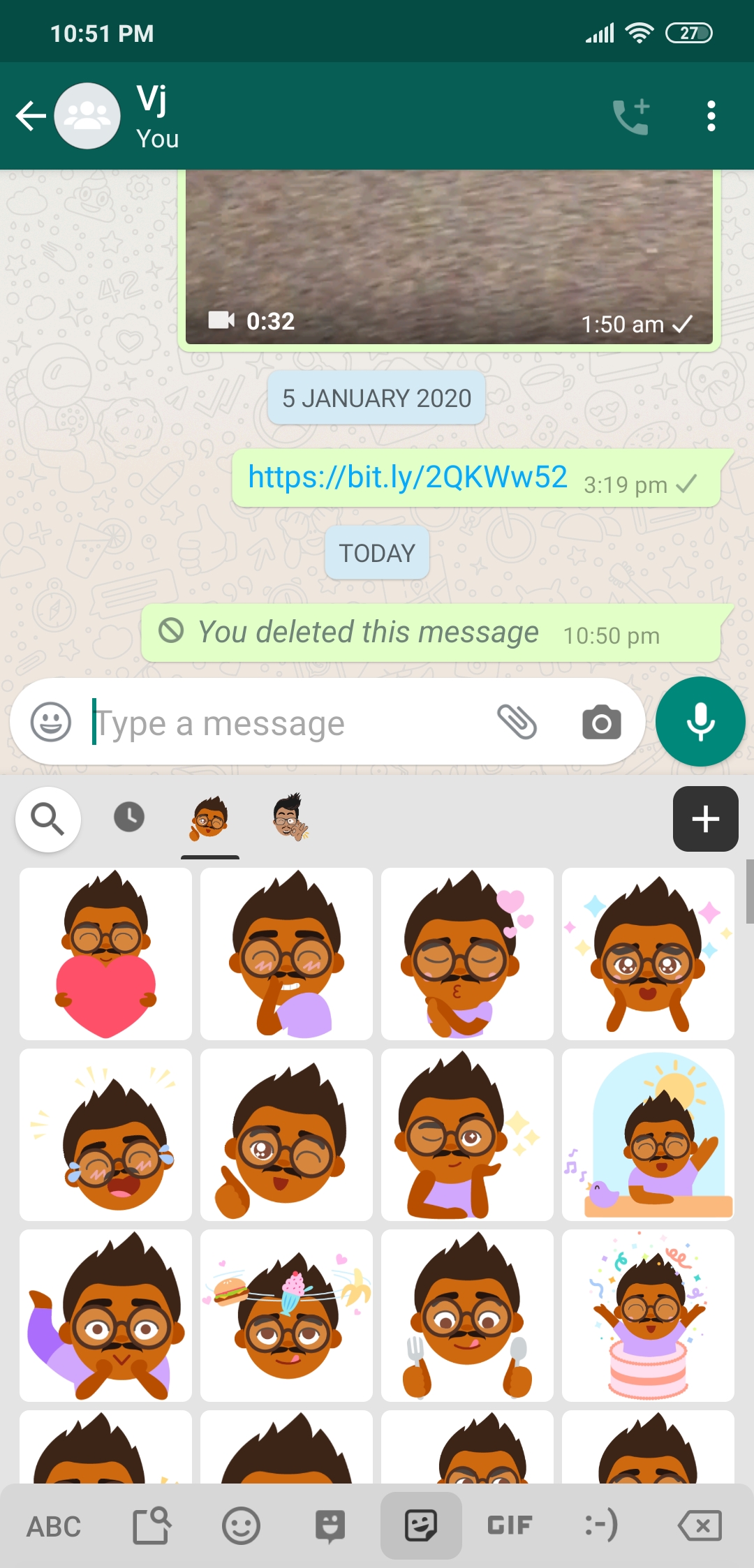Show recently used stickers
754x1568 pixels.
(x=129, y=817)
